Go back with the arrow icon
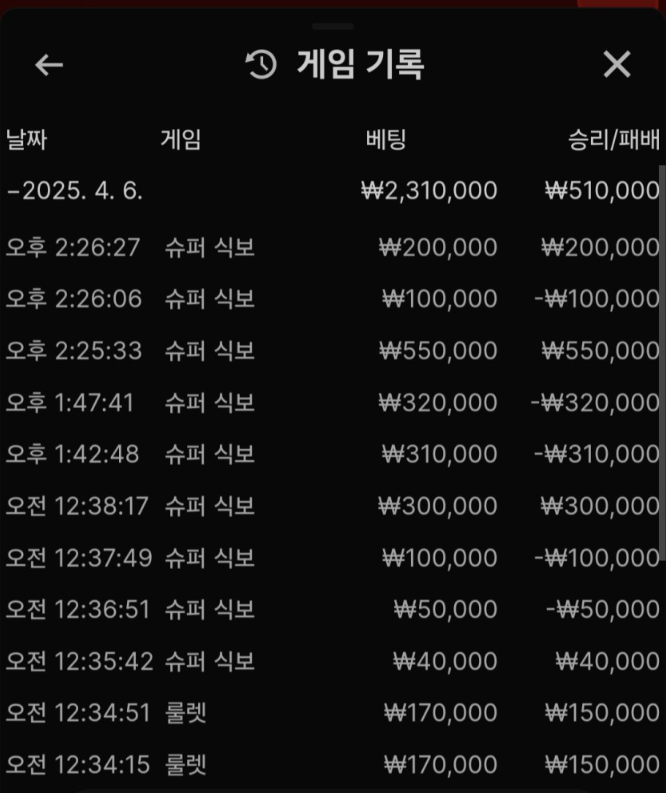666x793 pixels. pos(49,65)
